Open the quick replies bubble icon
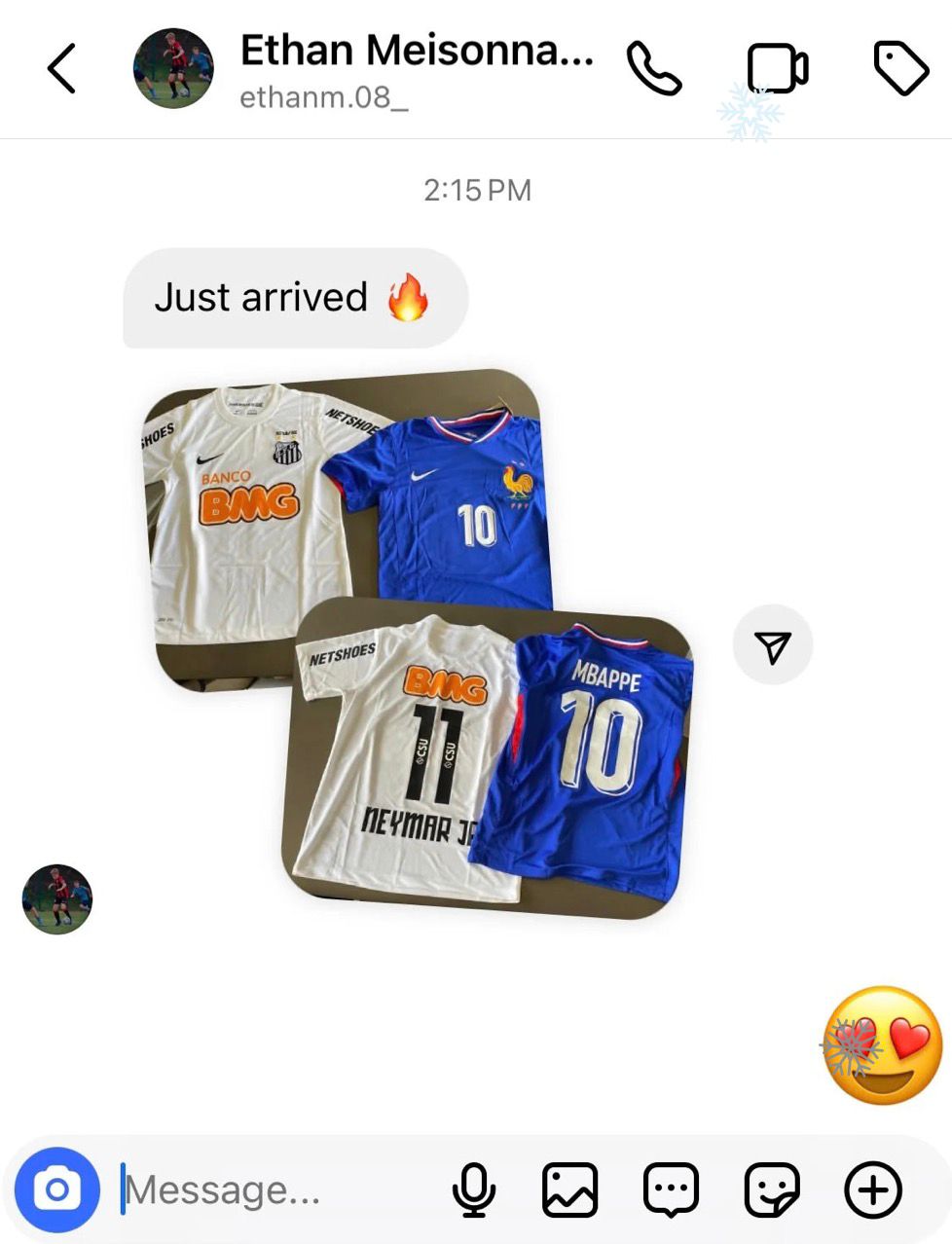The width and height of the screenshot is (952, 1244). (x=671, y=1189)
